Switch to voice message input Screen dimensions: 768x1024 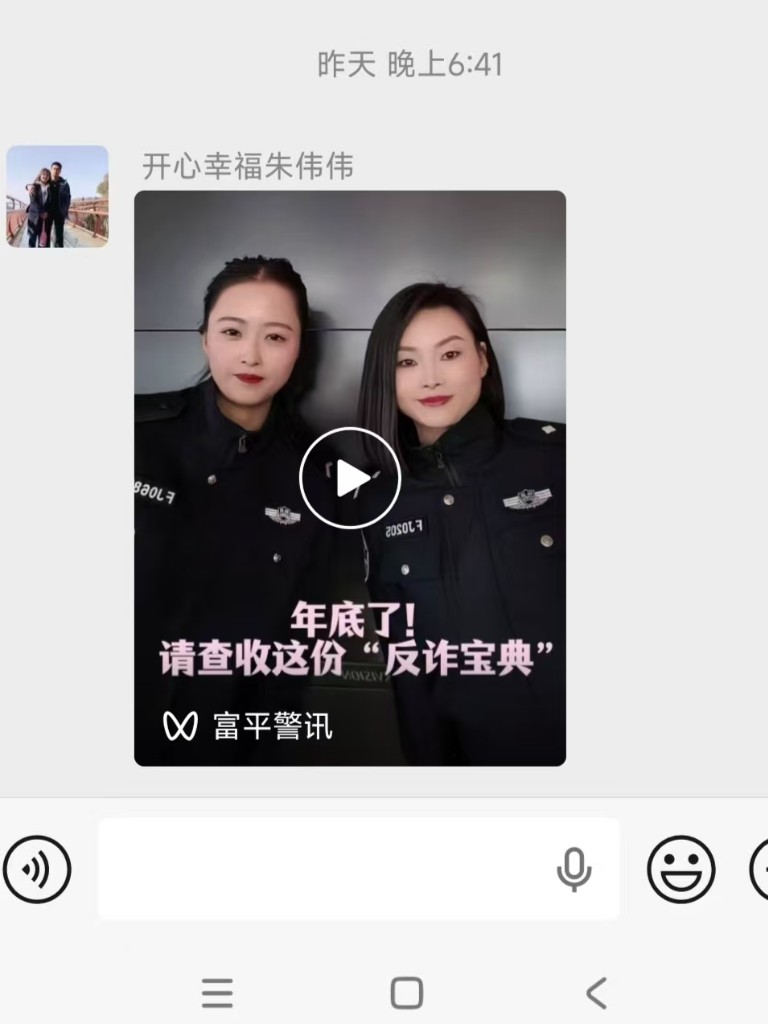coord(37,869)
